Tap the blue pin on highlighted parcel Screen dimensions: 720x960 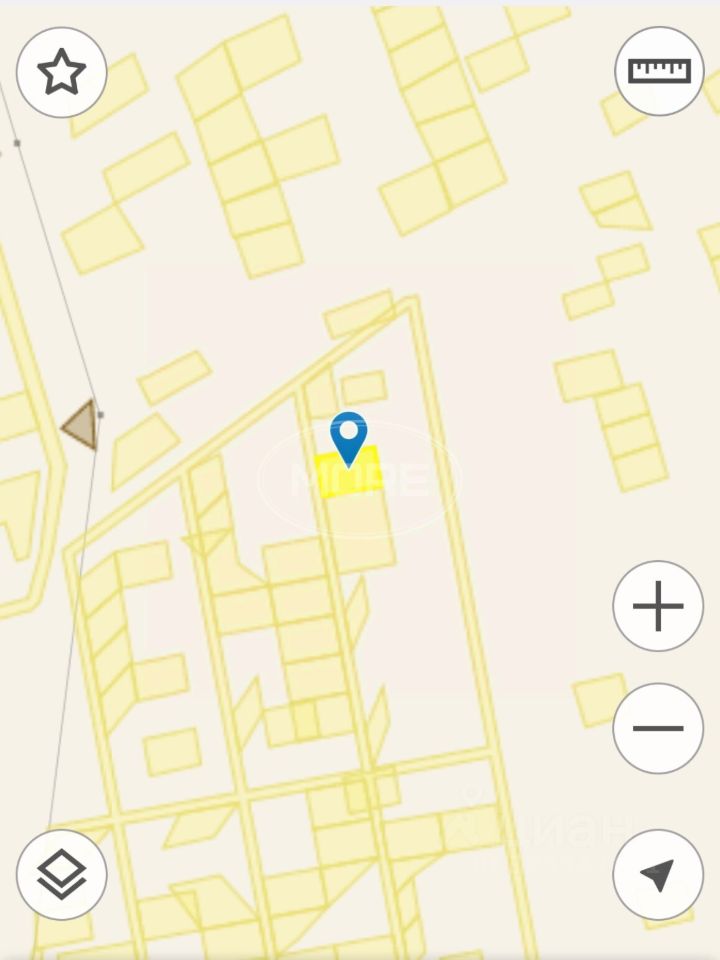(348, 436)
